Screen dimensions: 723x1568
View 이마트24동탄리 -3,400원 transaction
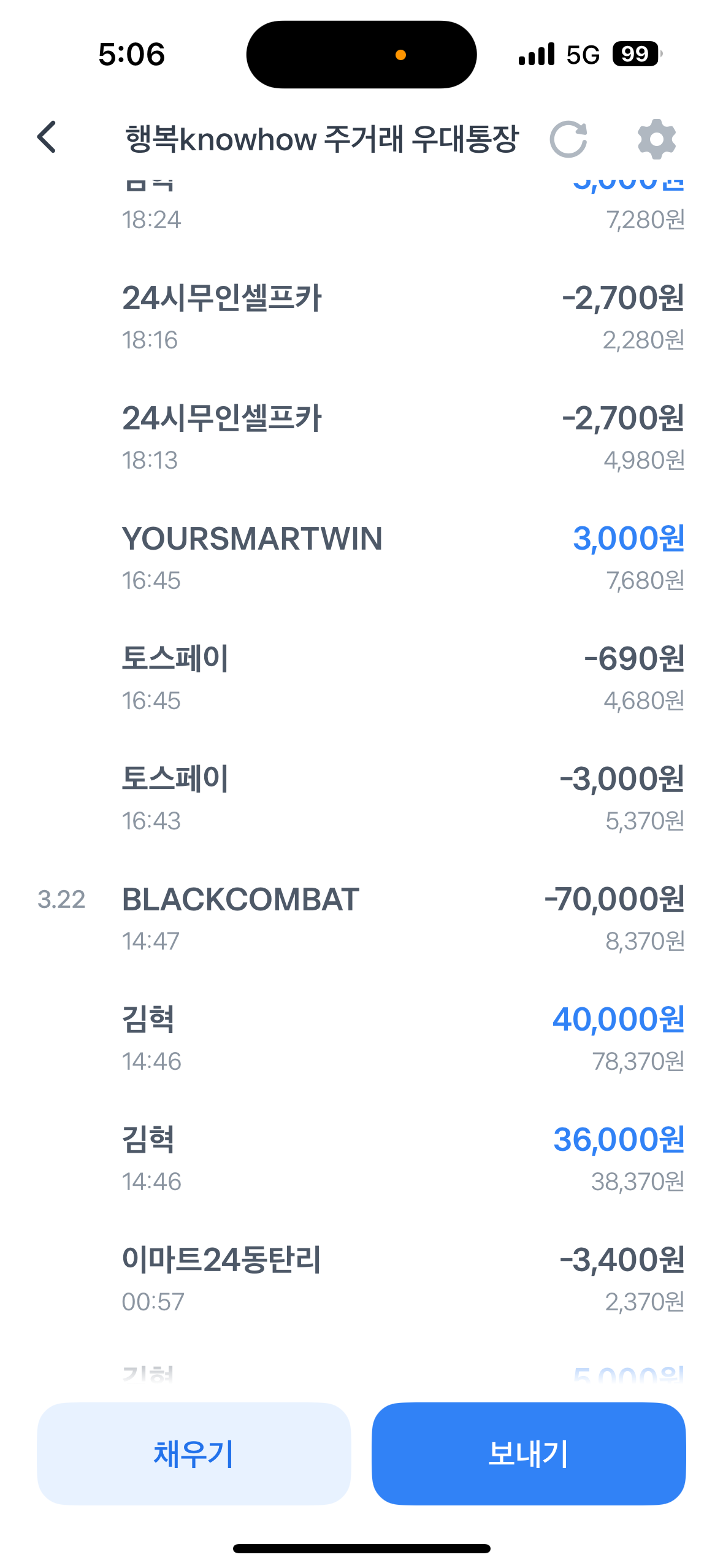[x=361, y=1280]
